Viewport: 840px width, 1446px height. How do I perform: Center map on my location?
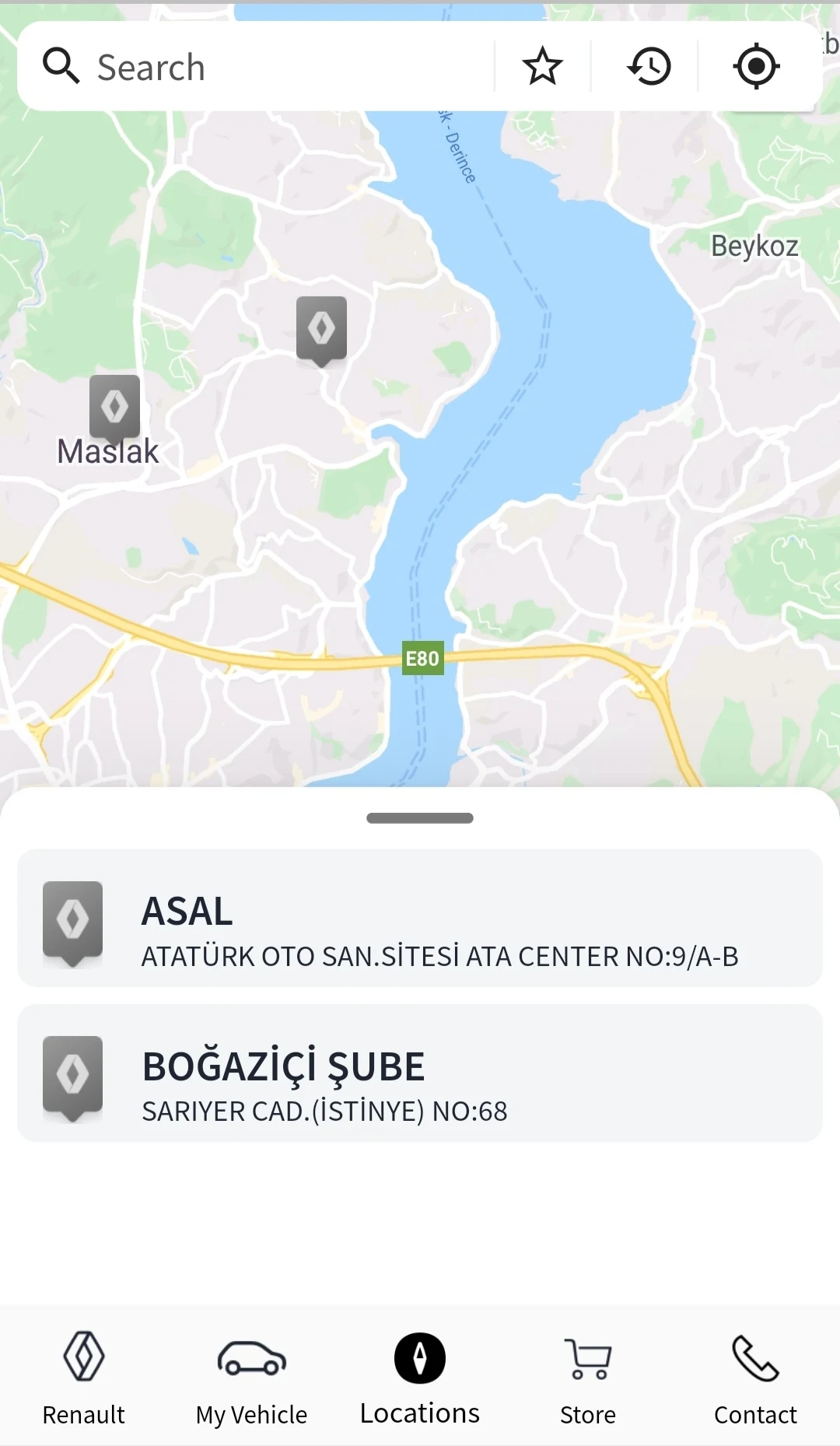tap(756, 67)
